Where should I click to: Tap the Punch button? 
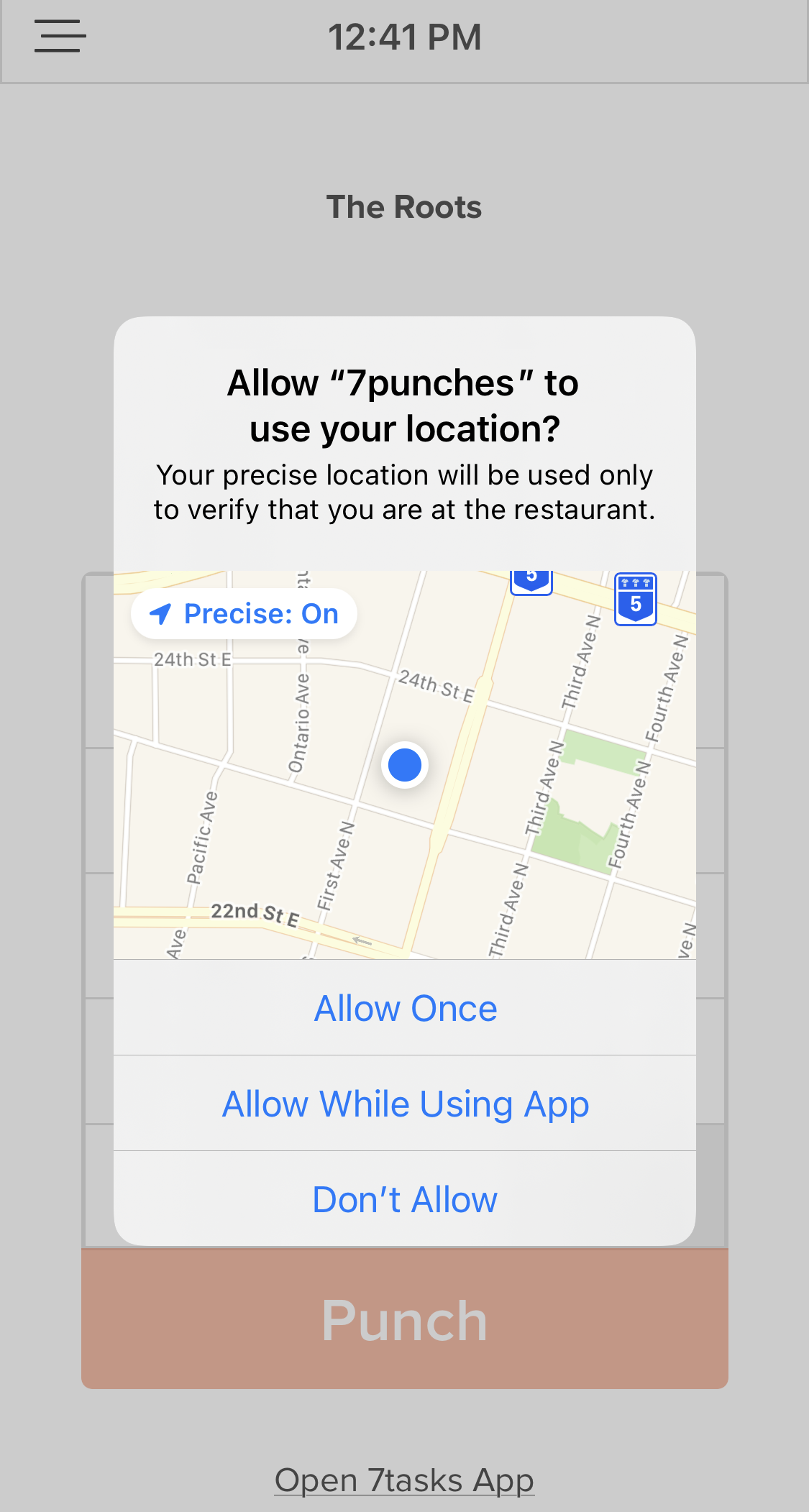point(405,1319)
